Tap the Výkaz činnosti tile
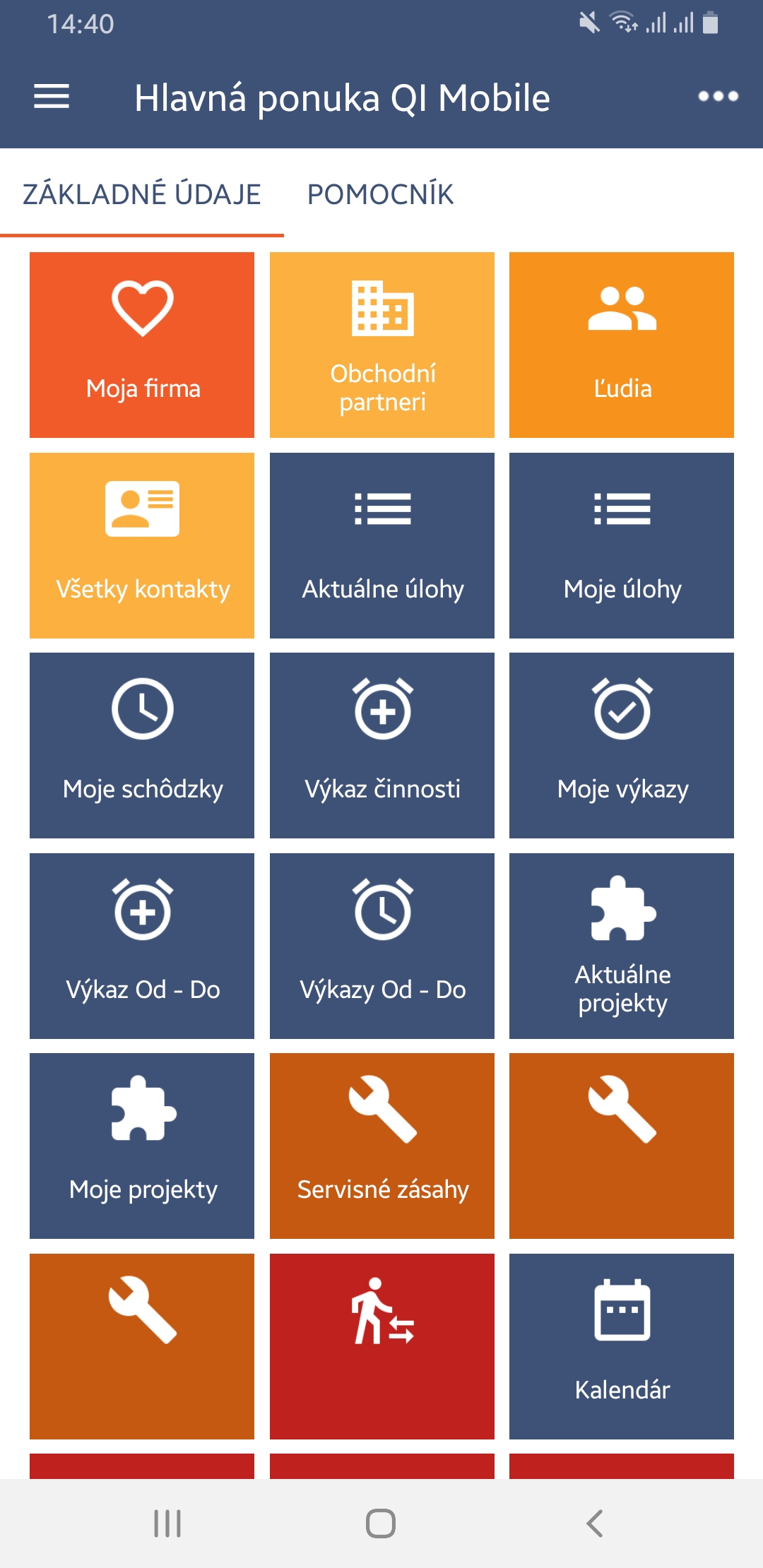This screenshot has width=763, height=1568. (x=382, y=745)
